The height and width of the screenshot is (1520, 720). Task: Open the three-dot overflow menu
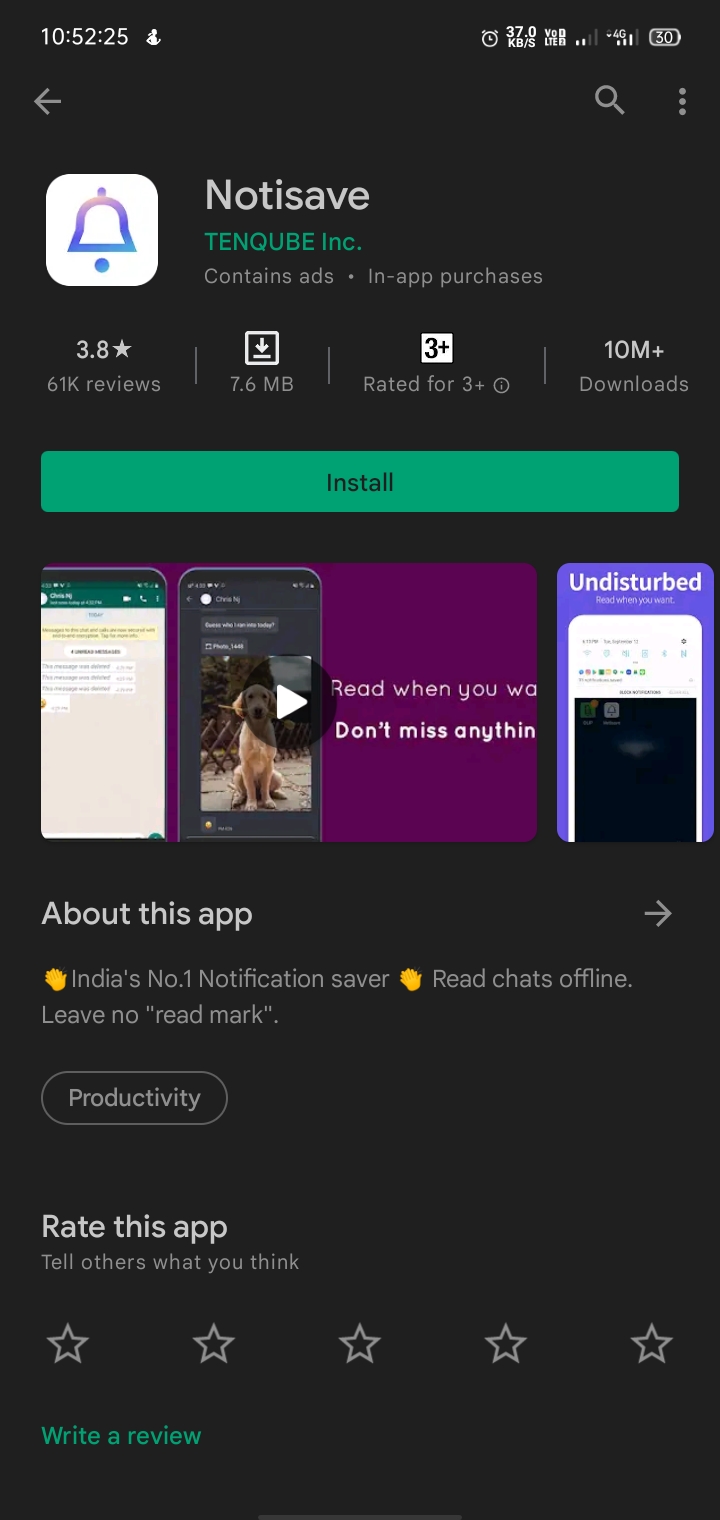pyautogui.click(x=682, y=101)
